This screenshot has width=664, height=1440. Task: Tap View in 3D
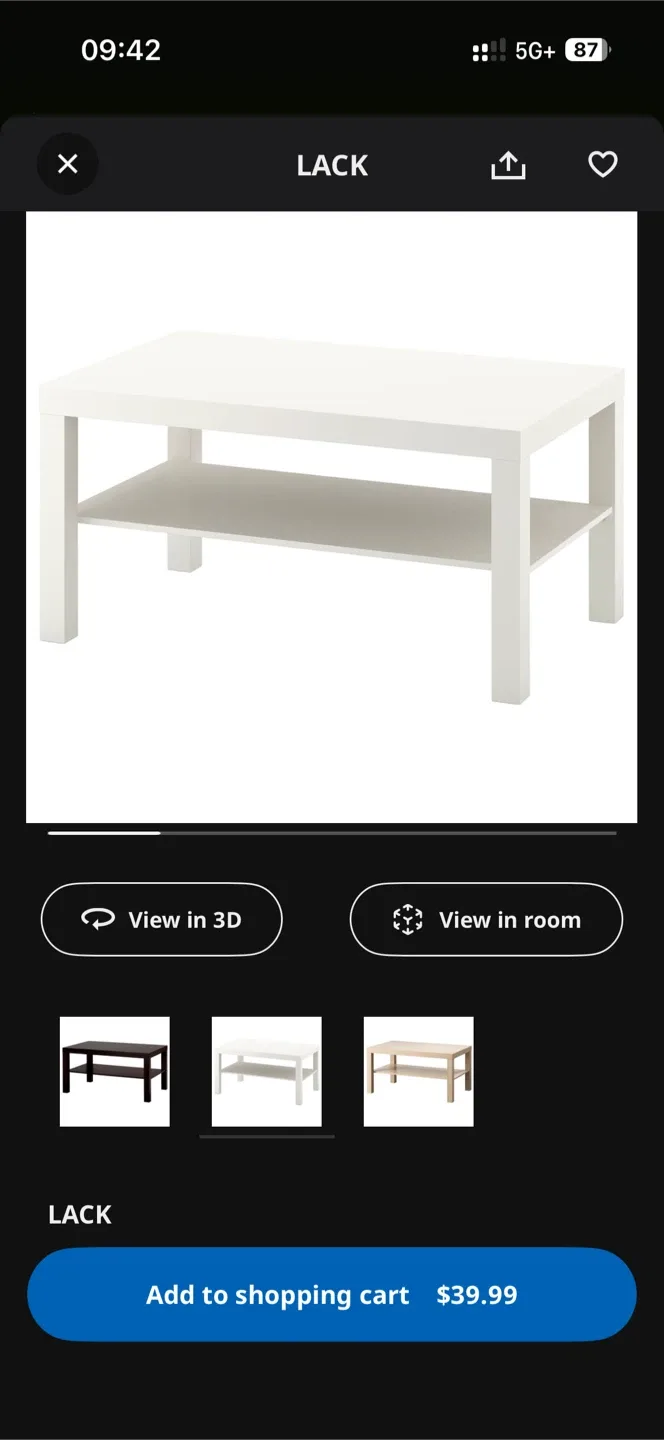(x=162, y=919)
